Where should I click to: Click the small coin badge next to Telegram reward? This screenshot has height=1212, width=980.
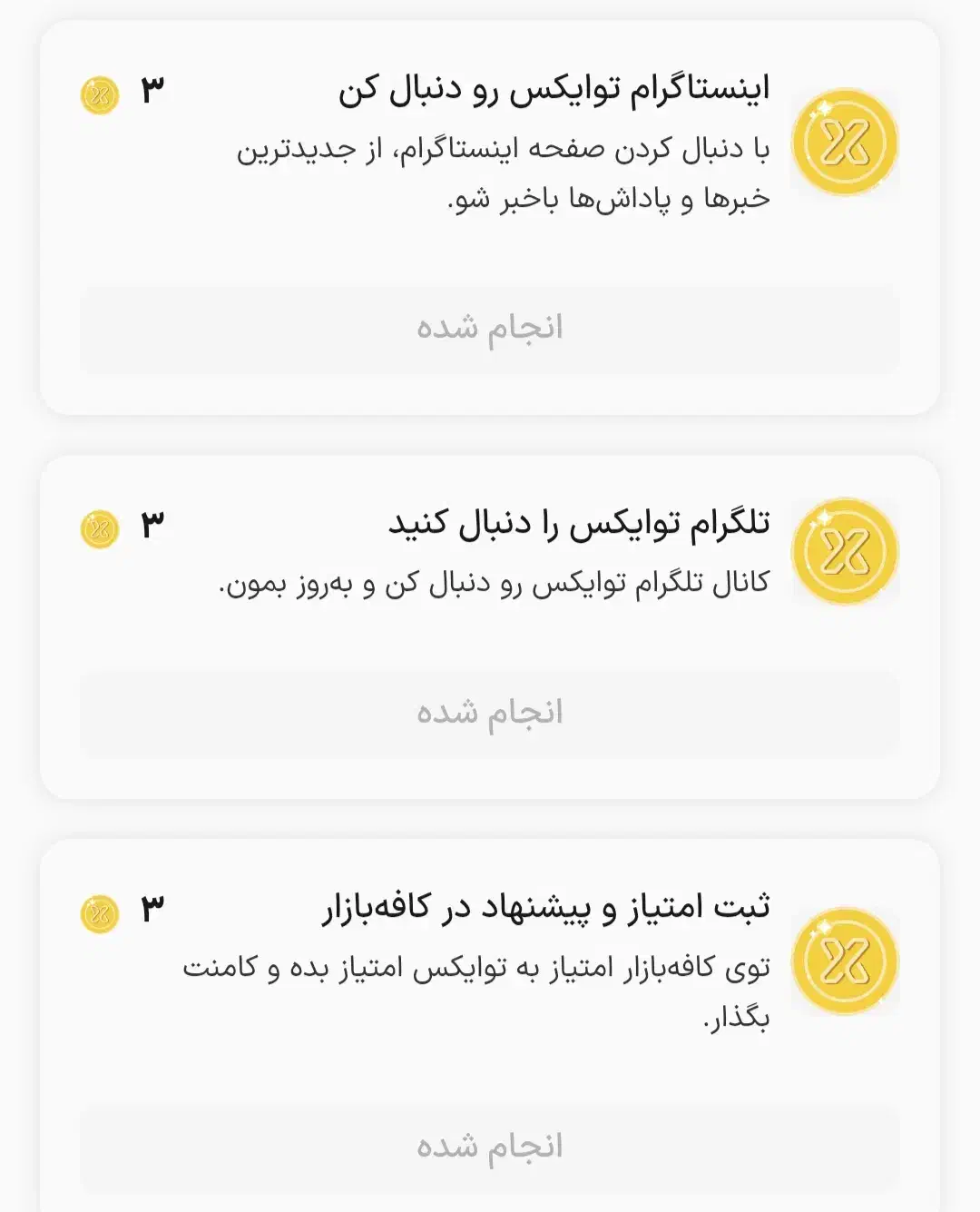tap(100, 525)
